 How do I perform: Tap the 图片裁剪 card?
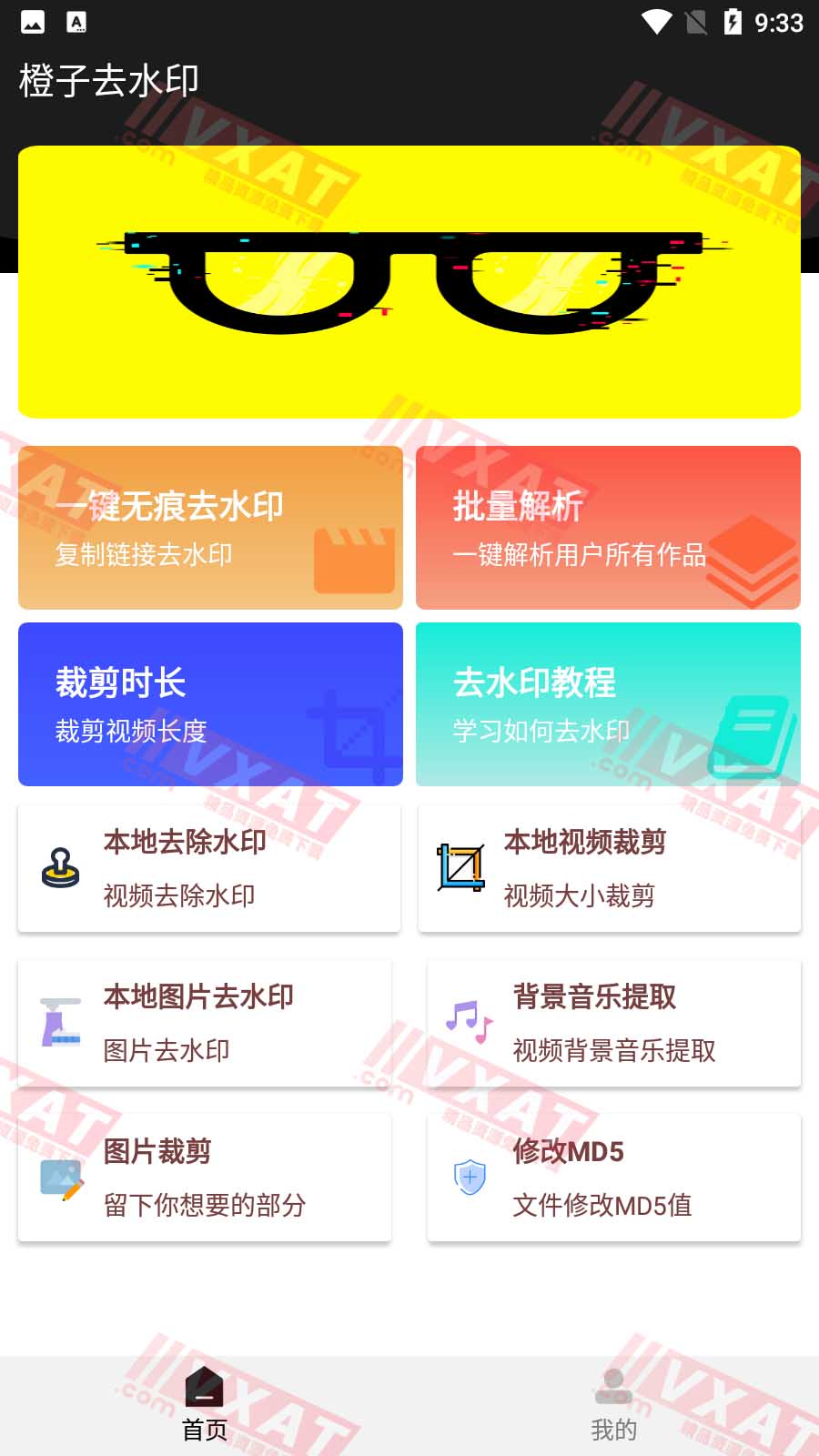(205, 1178)
